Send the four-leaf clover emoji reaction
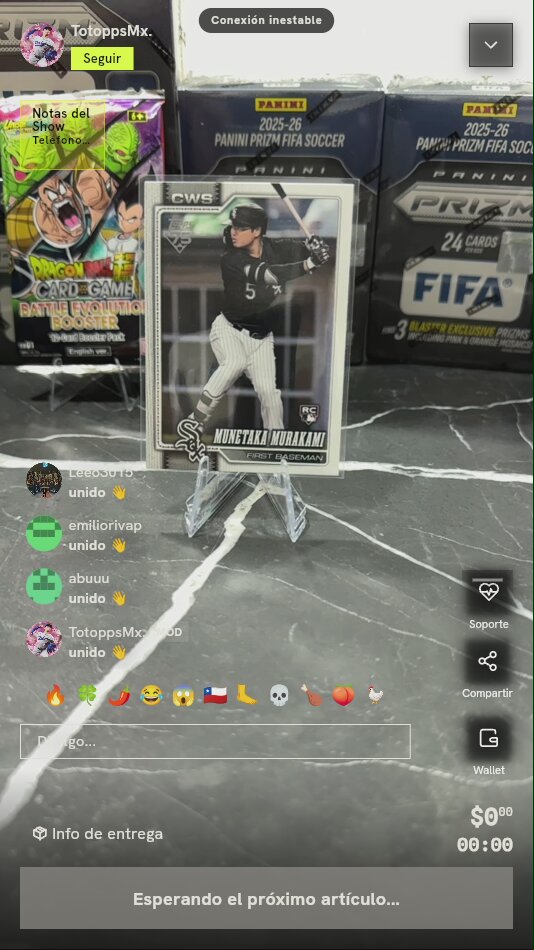Image resolution: width=534 pixels, height=950 pixels. 87,696
